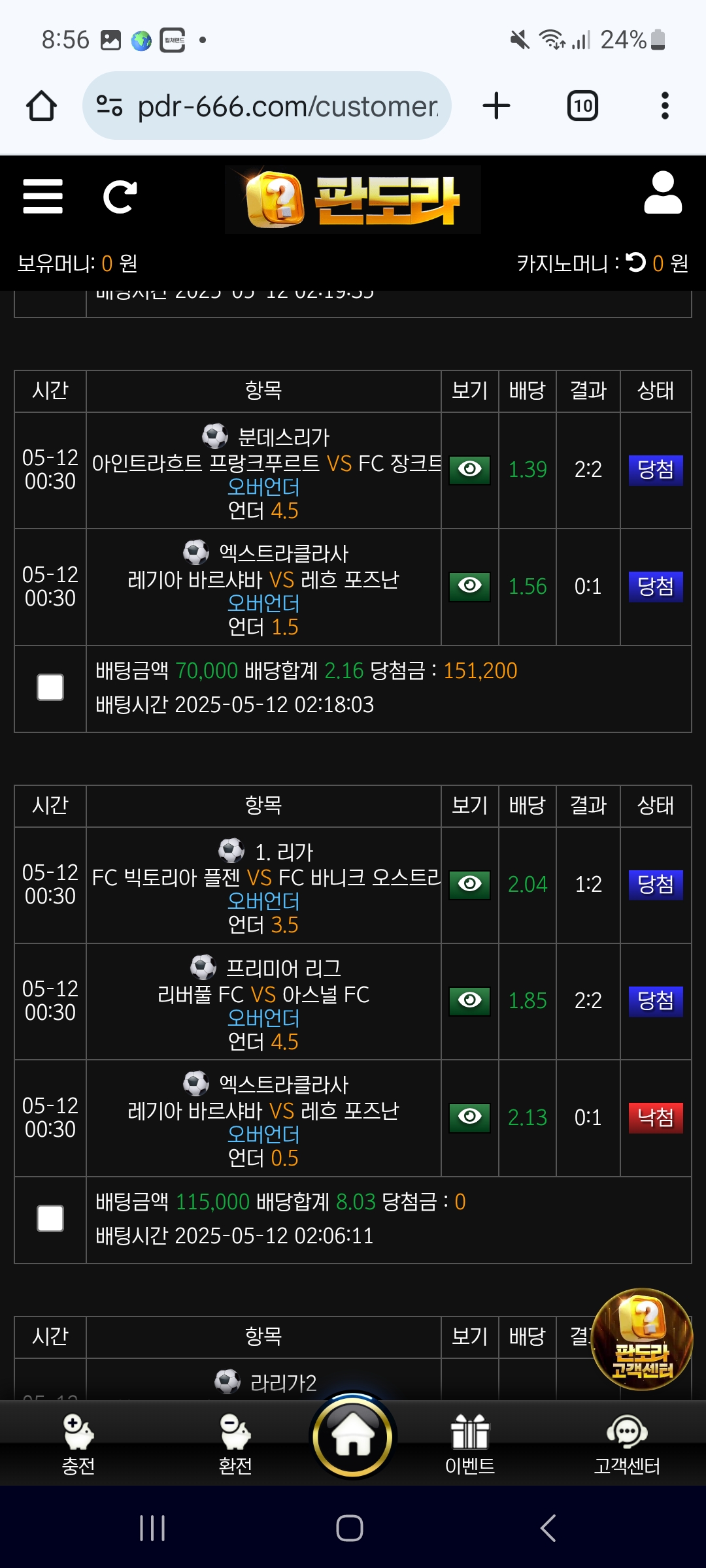Open the floating 판도라 고객센터 button
The height and width of the screenshot is (1568, 706).
(x=641, y=1339)
